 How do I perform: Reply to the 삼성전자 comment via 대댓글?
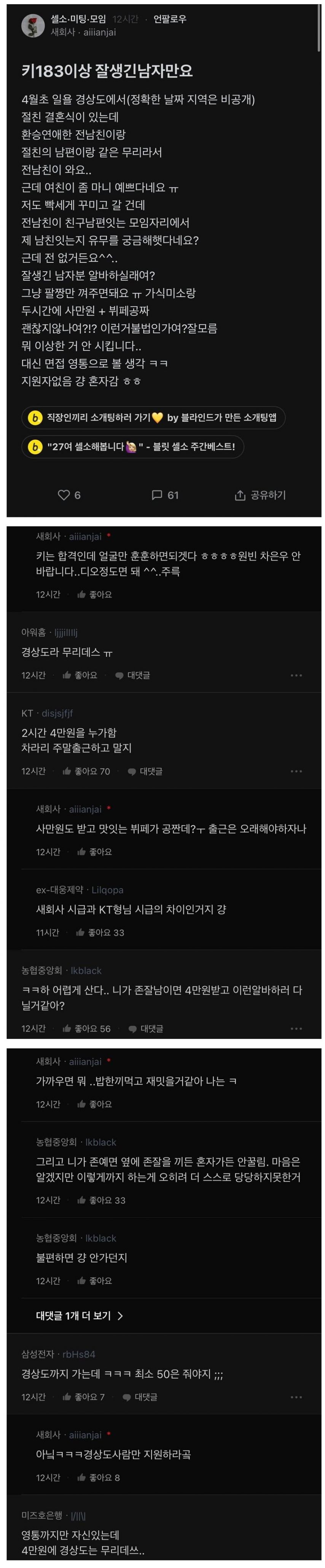140,1397
